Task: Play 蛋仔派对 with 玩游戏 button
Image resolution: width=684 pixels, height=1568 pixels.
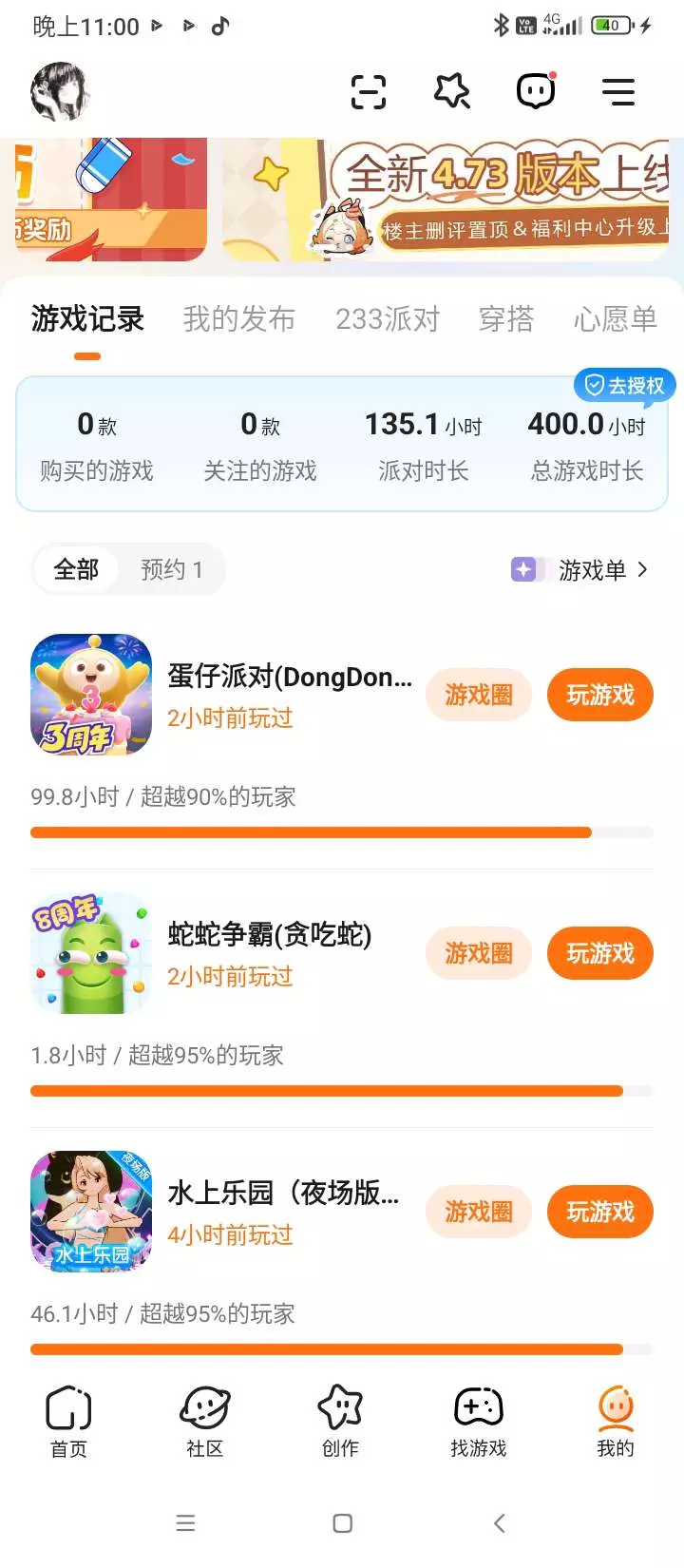Action: coord(599,695)
